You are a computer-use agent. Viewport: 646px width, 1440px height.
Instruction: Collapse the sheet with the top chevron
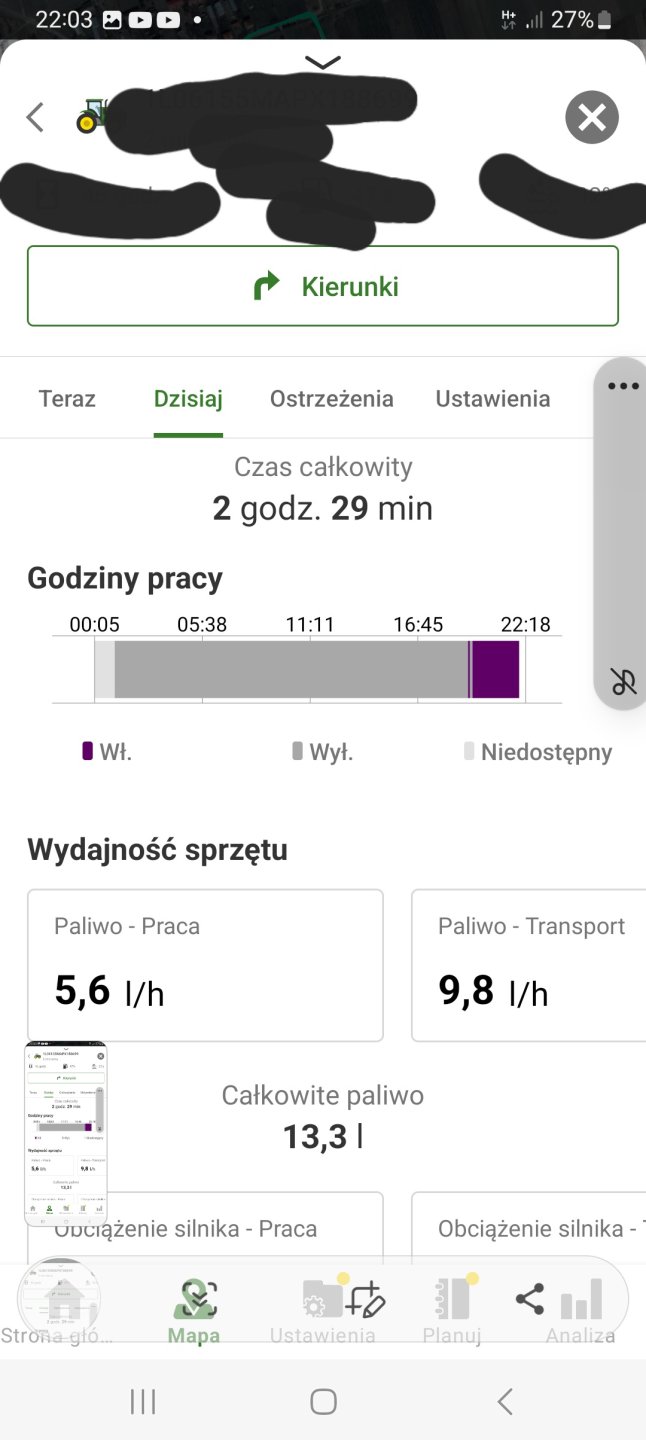tap(322, 63)
